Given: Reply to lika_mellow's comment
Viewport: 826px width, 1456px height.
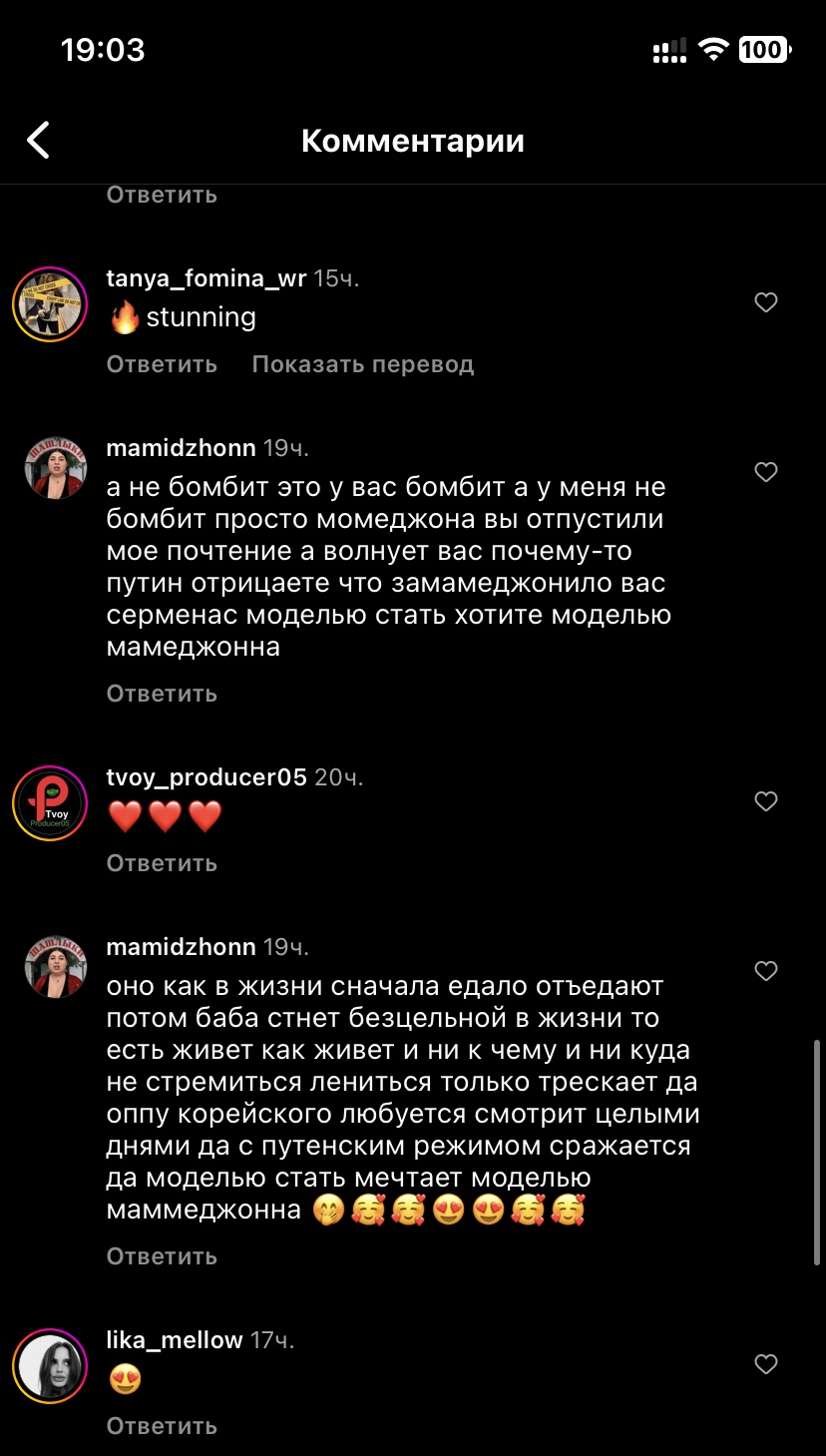Looking at the screenshot, I should point(162,1426).
